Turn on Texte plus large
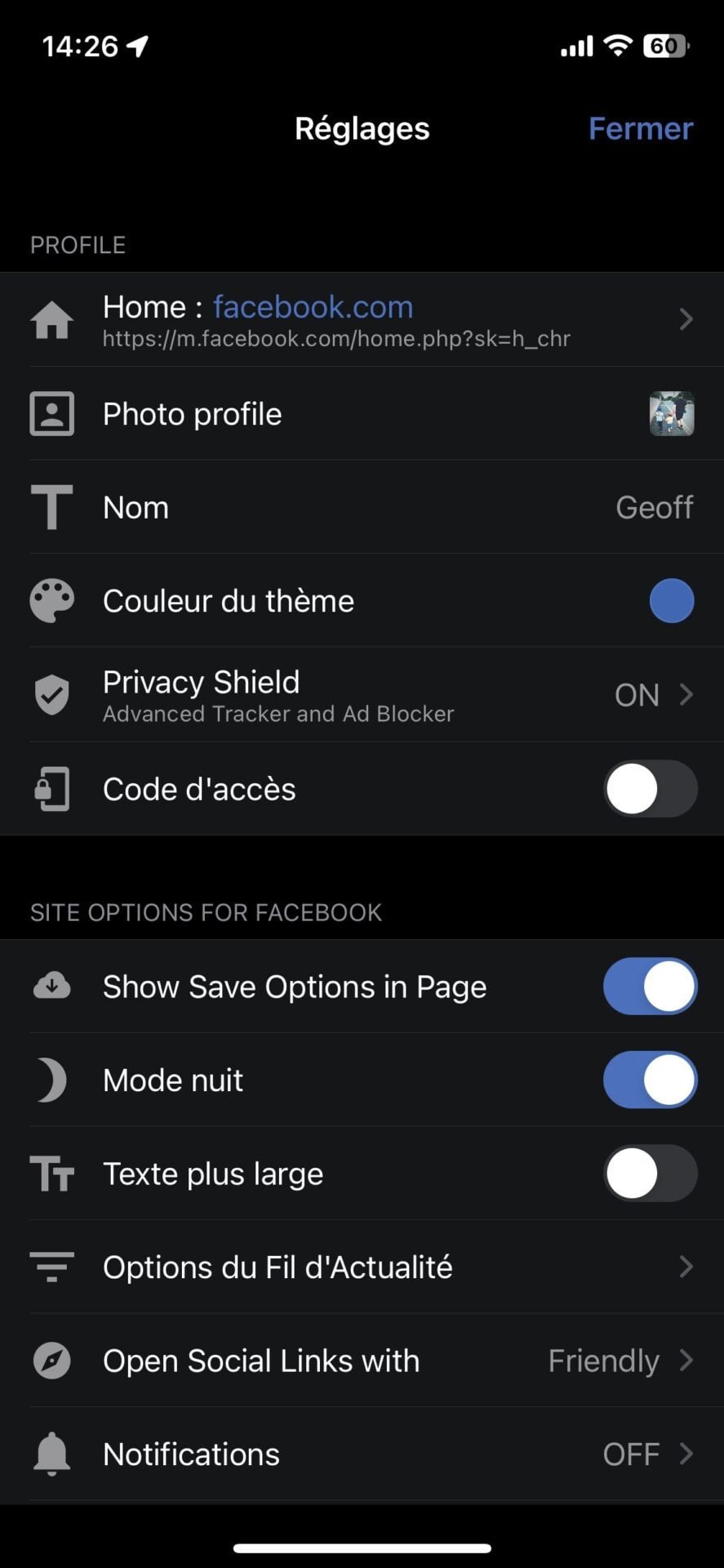This screenshot has width=724, height=1568. [650, 1174]
